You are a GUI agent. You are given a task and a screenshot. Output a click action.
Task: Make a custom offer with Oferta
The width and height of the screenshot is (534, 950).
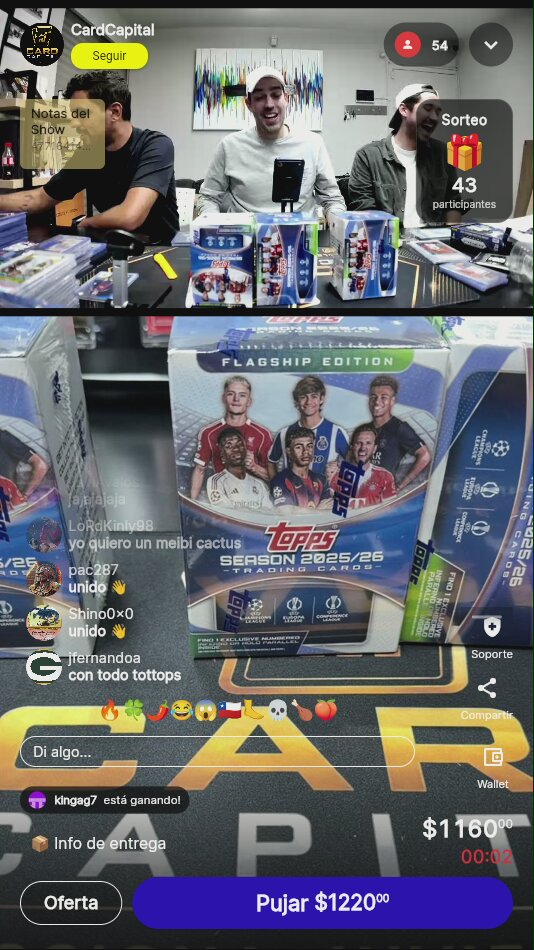pos(71,903)
